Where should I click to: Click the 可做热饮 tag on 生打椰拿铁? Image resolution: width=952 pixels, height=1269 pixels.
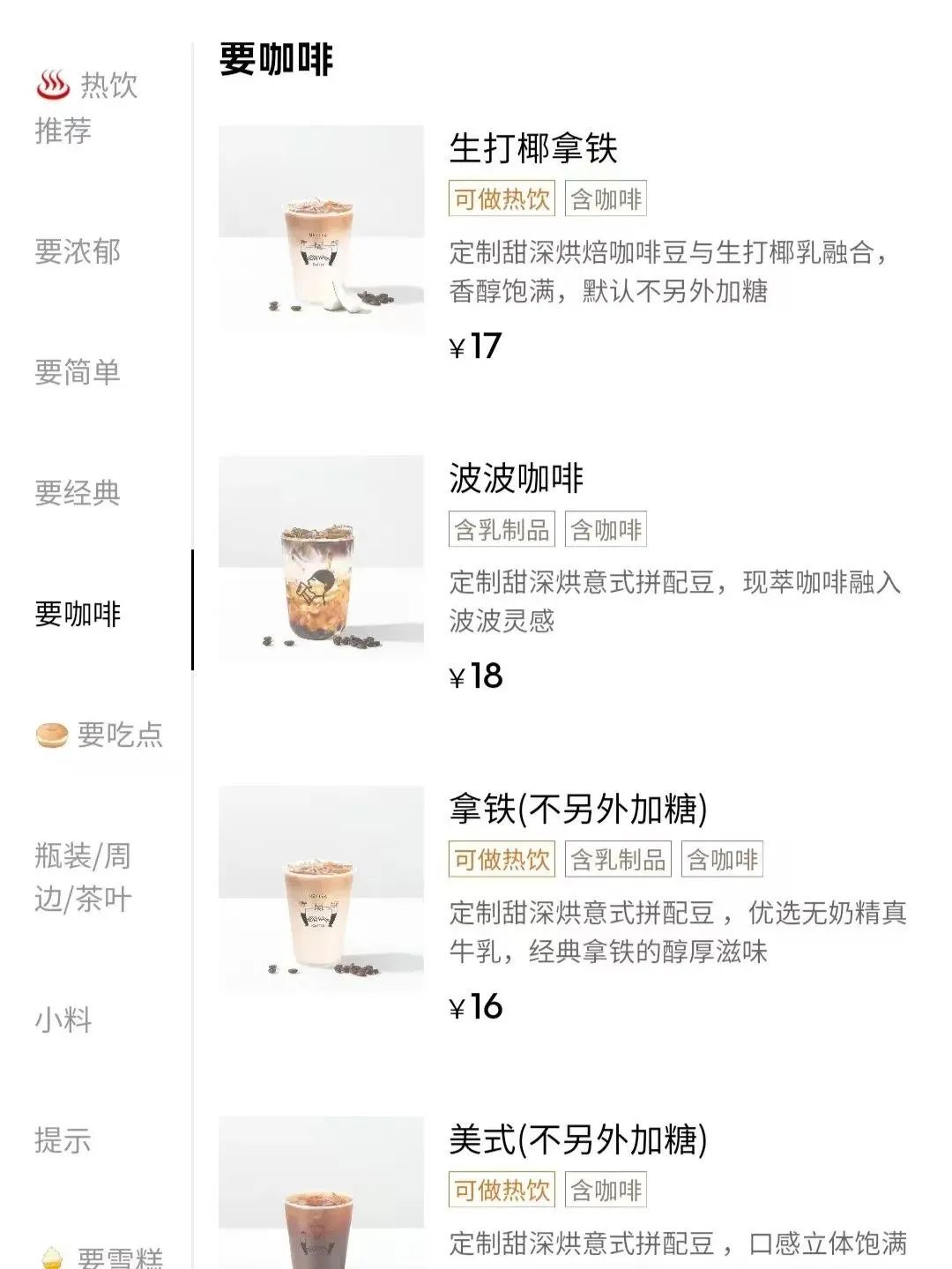[501, 200]
